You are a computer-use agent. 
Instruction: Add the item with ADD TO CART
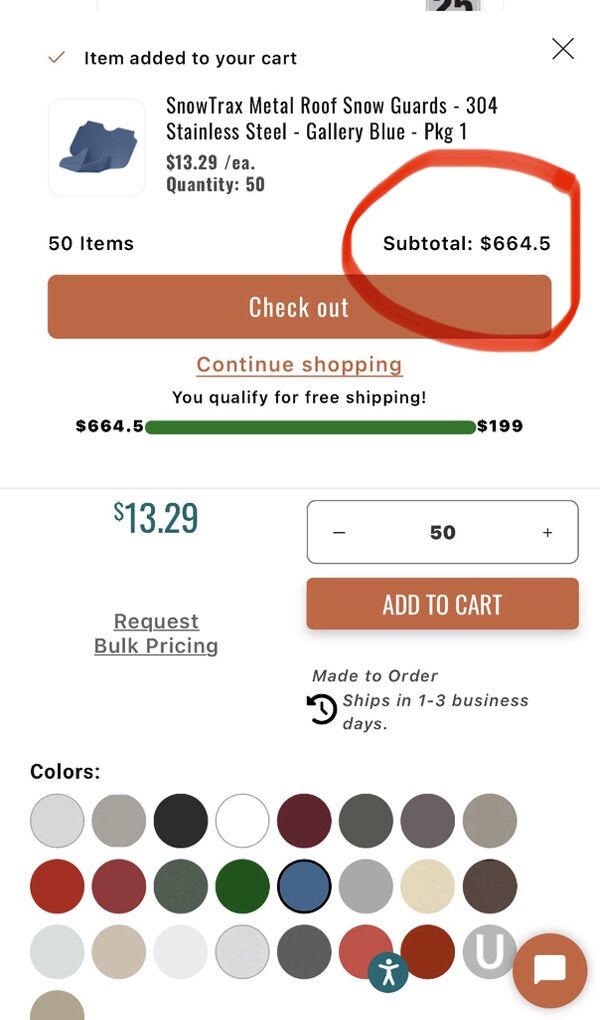442,604
